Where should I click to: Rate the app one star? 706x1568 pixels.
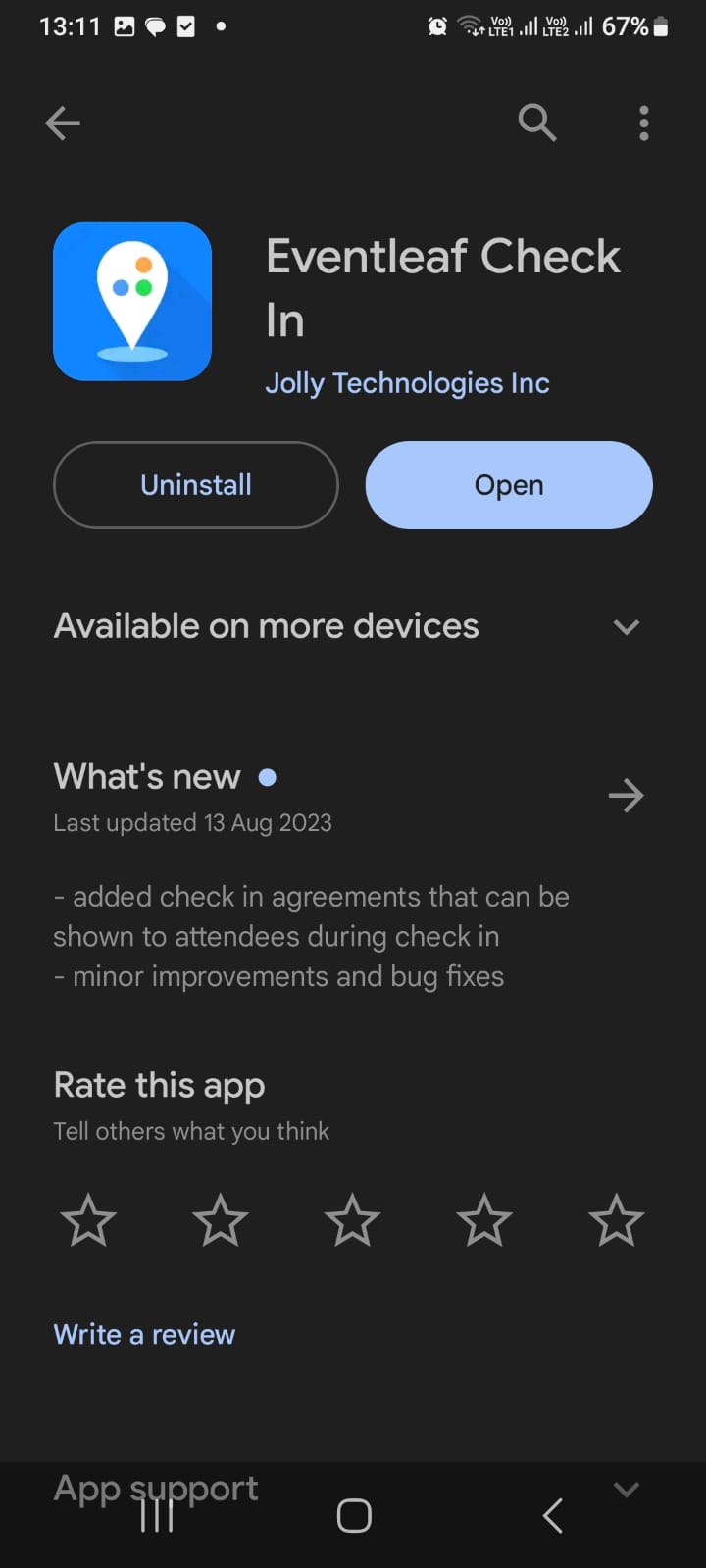coord(88,1220)
